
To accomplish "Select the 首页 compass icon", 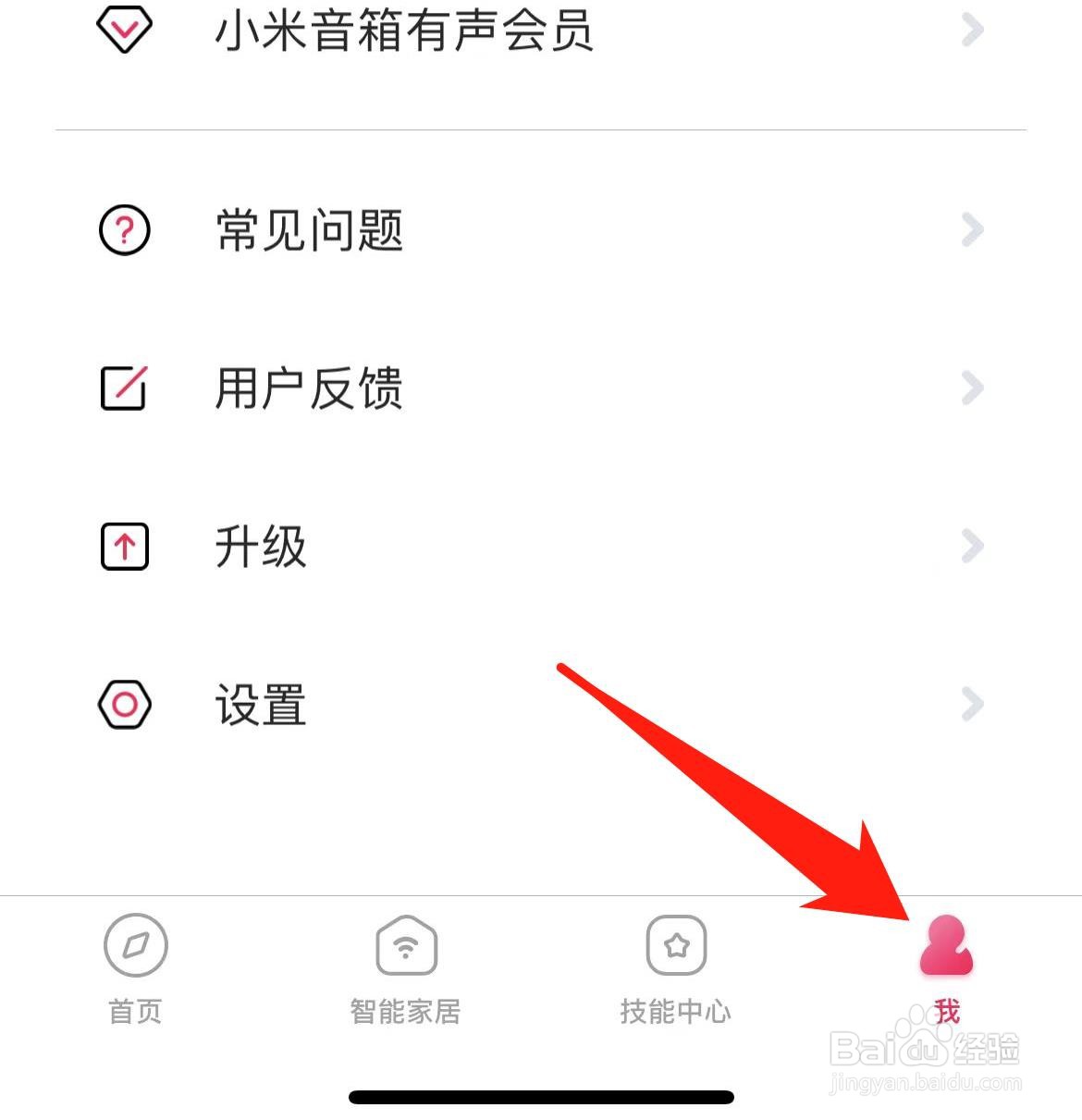I will (x=134, y=945).
